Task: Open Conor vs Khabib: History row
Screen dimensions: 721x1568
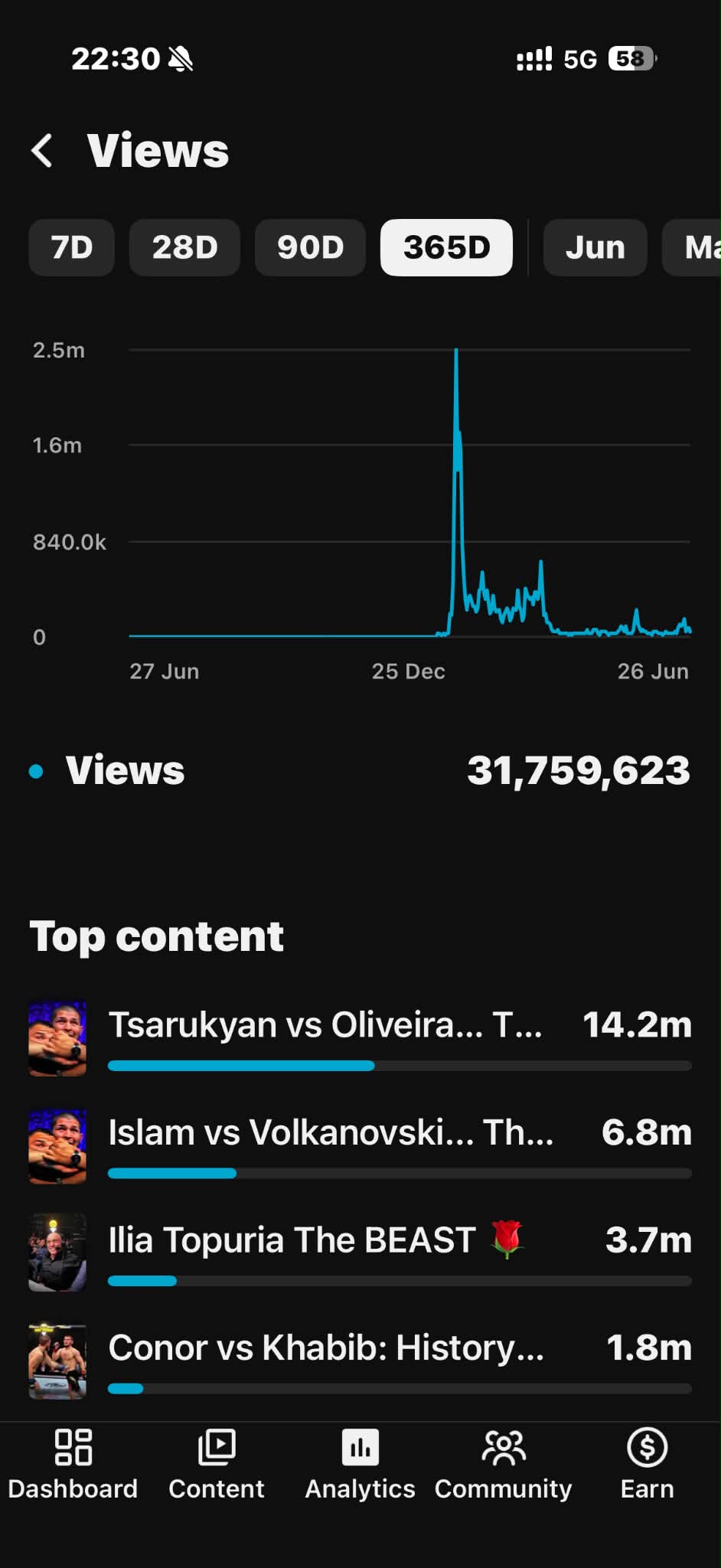Action: point(360,1361)
